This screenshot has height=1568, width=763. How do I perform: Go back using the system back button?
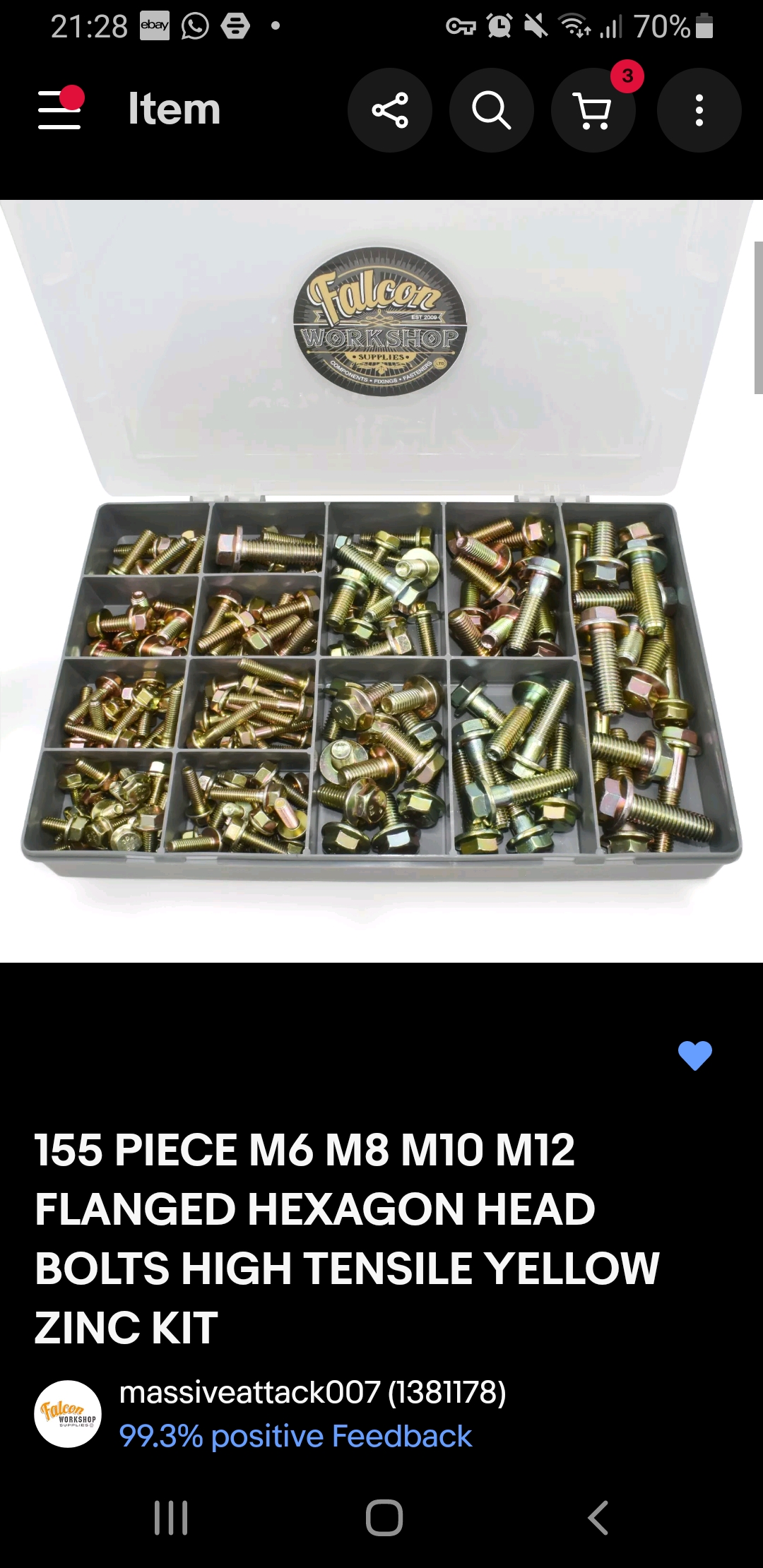(598, 1517)
